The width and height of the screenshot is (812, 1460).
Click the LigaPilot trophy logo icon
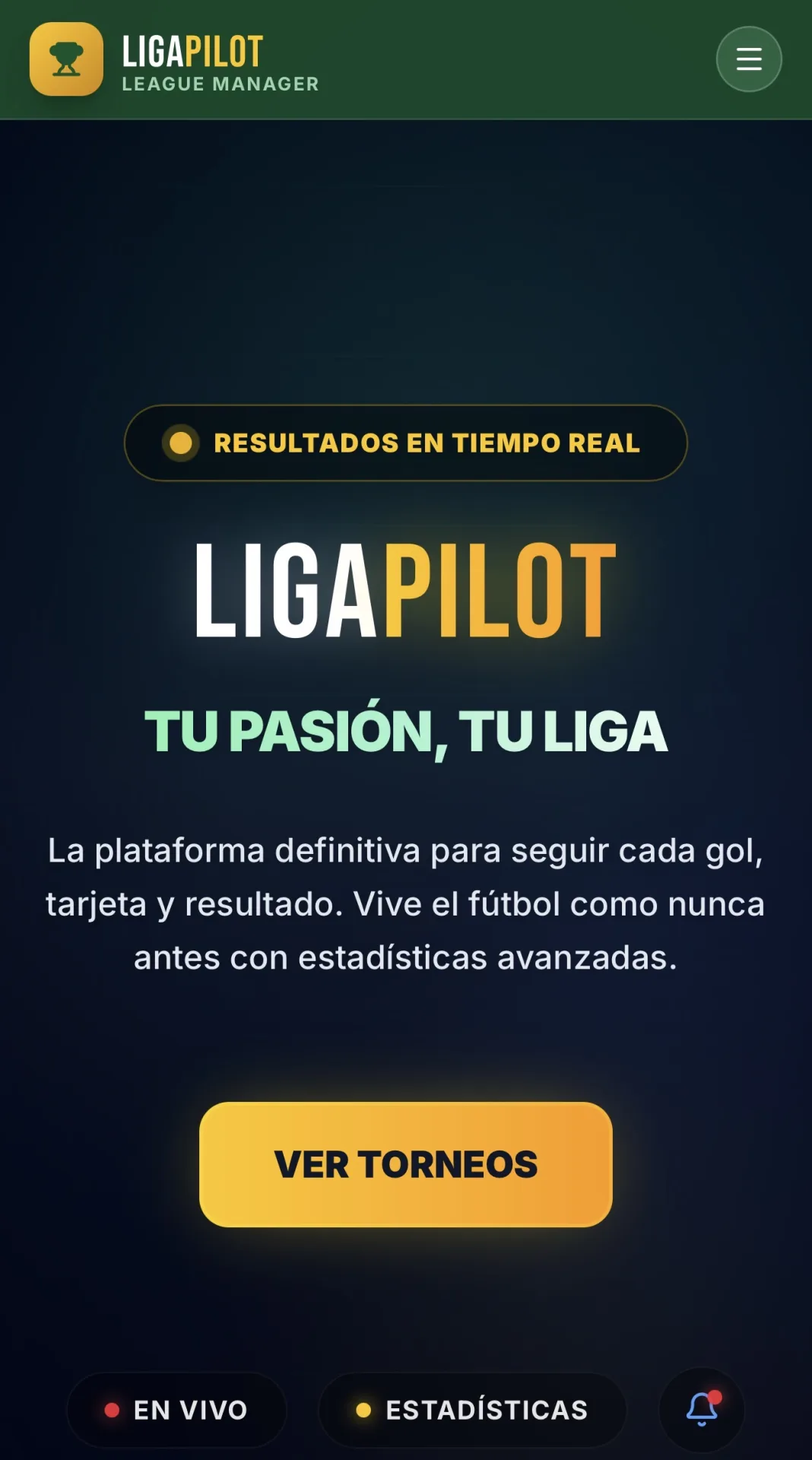(x=65, y=59)
